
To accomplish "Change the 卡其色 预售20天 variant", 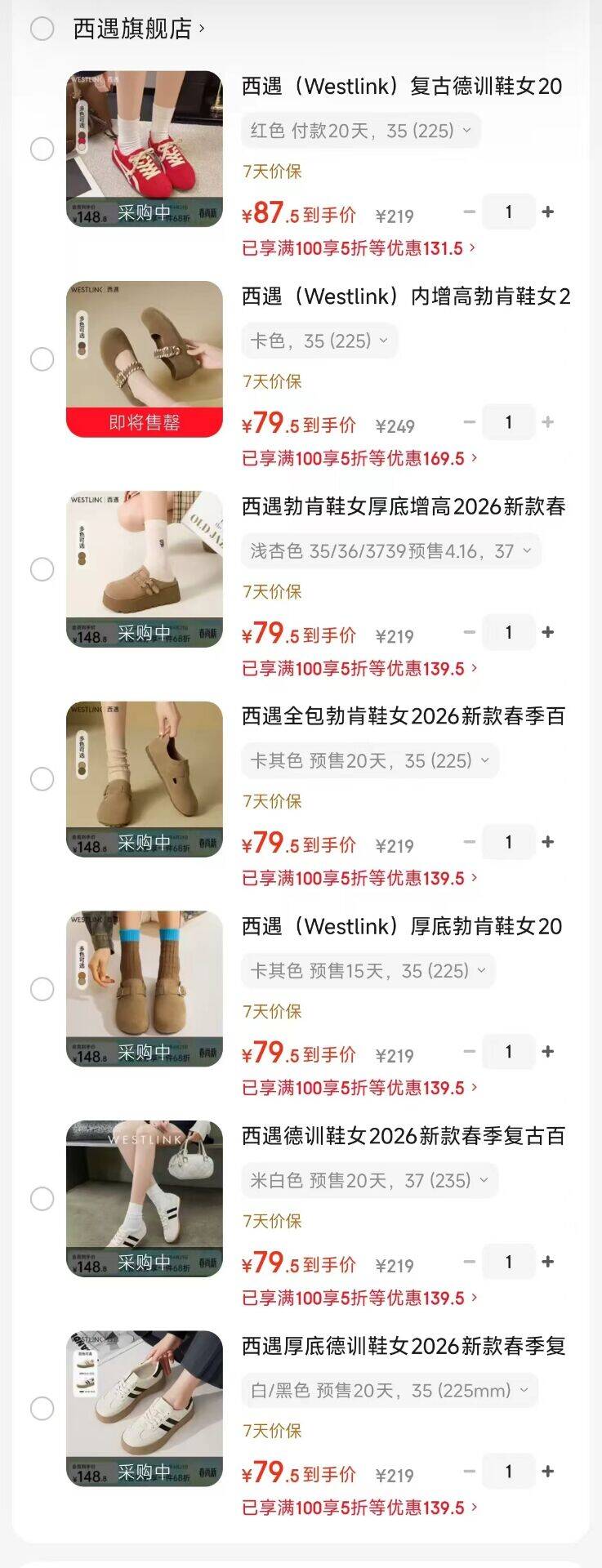I will tap(369, 761).
